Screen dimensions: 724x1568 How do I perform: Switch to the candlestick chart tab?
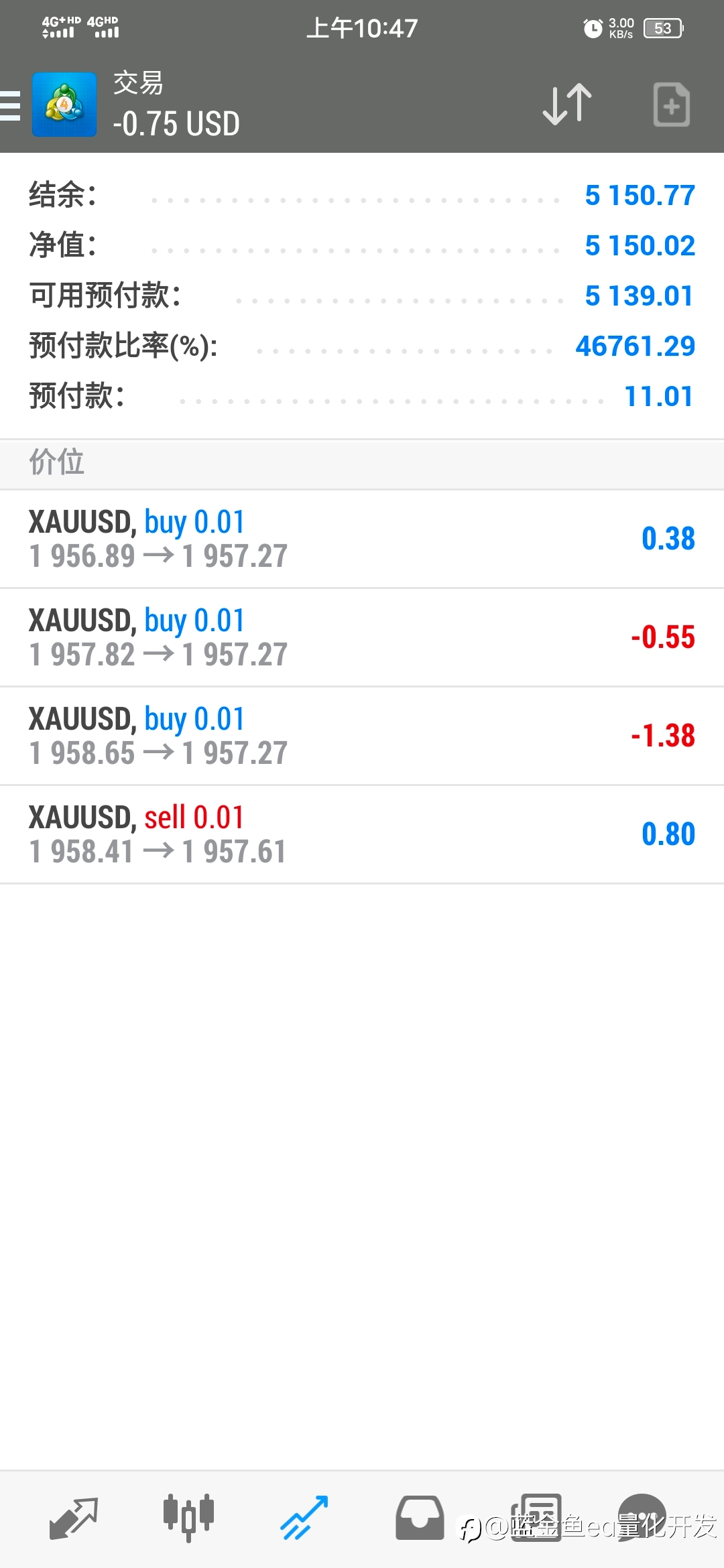point(188,1518)
